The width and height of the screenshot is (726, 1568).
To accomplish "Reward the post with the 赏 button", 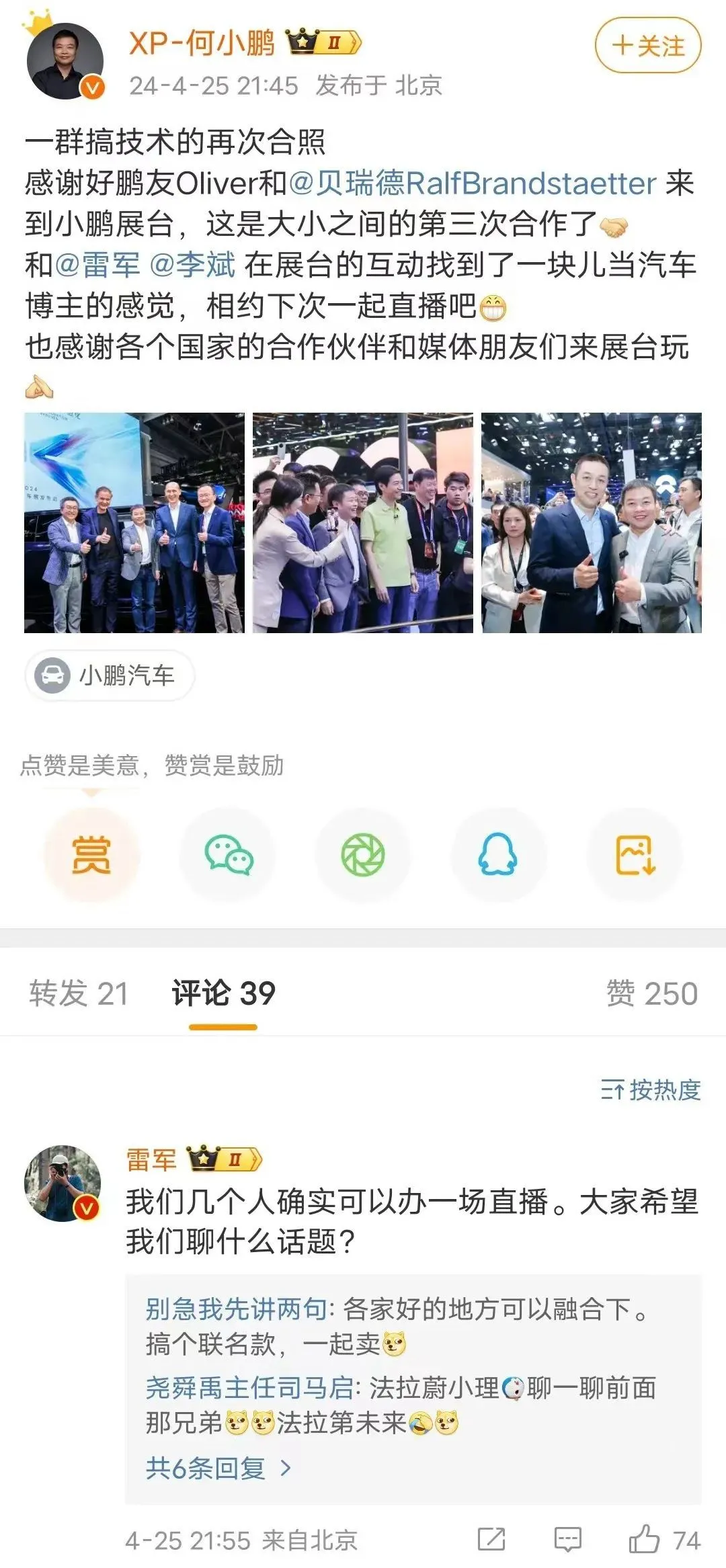I will point(91,855).
